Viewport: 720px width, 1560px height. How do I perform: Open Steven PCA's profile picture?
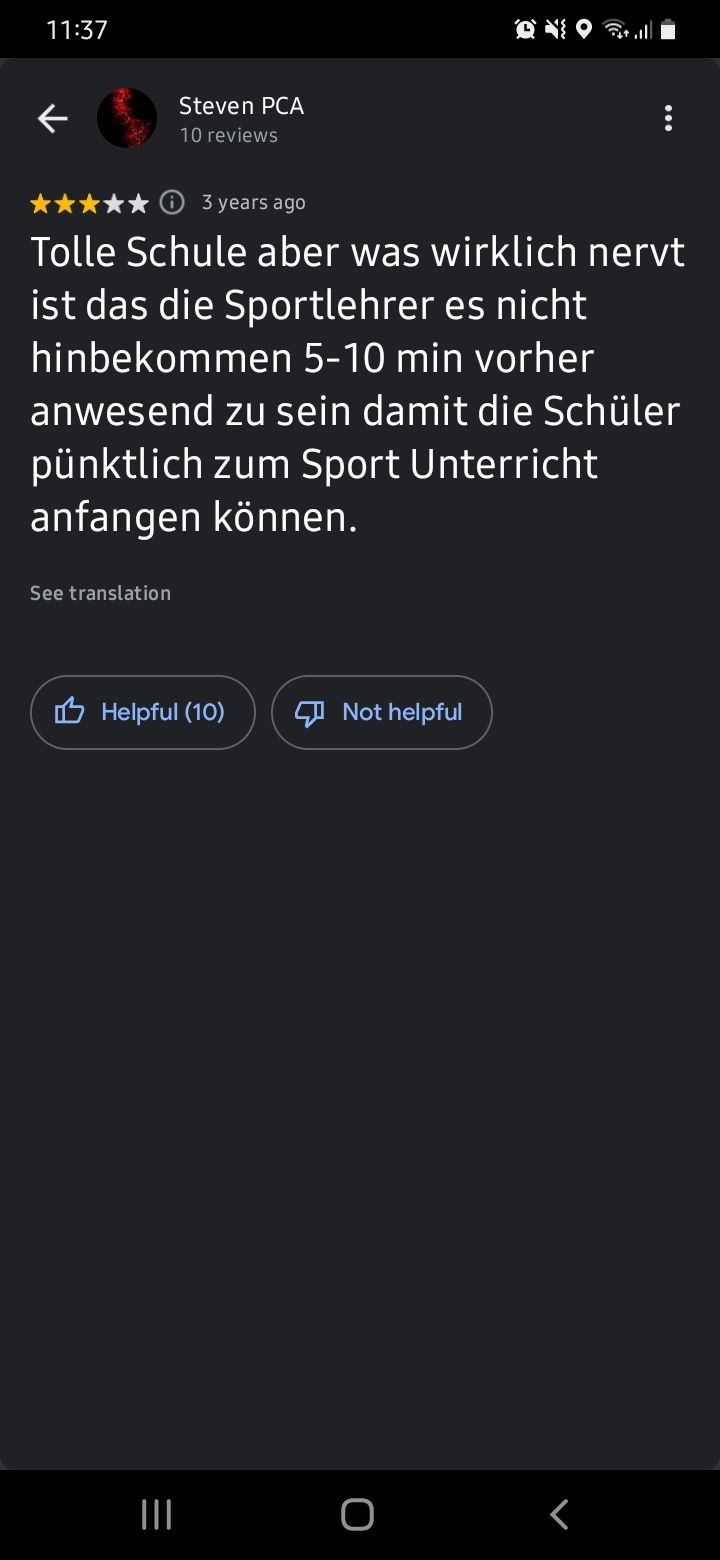[x=127, y=119]
